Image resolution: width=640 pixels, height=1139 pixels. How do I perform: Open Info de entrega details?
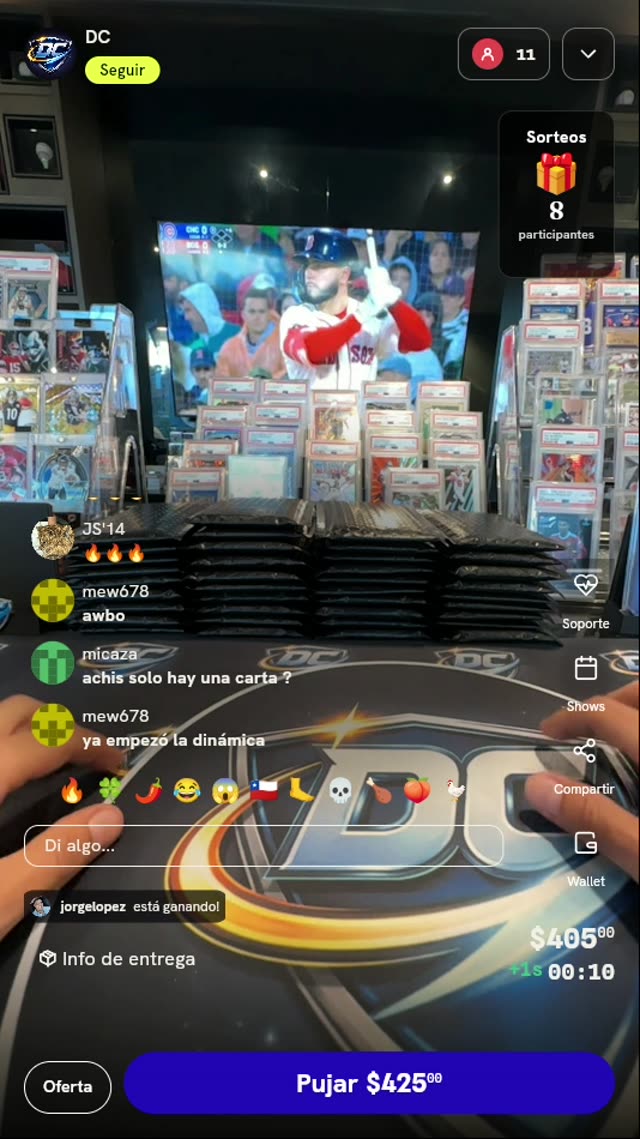pos(118,959)
